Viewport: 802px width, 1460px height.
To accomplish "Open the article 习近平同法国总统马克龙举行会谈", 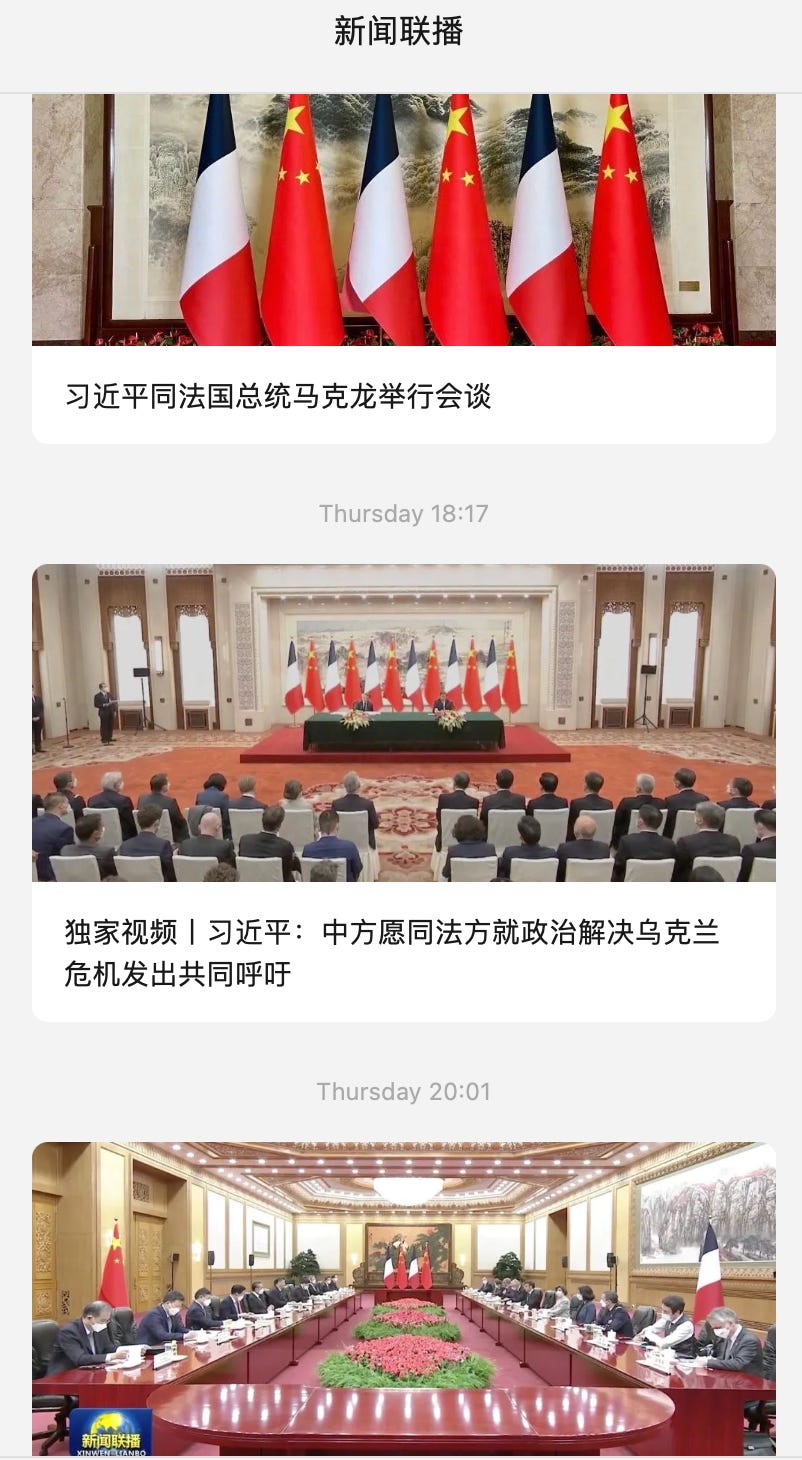I will pos(403,270).
